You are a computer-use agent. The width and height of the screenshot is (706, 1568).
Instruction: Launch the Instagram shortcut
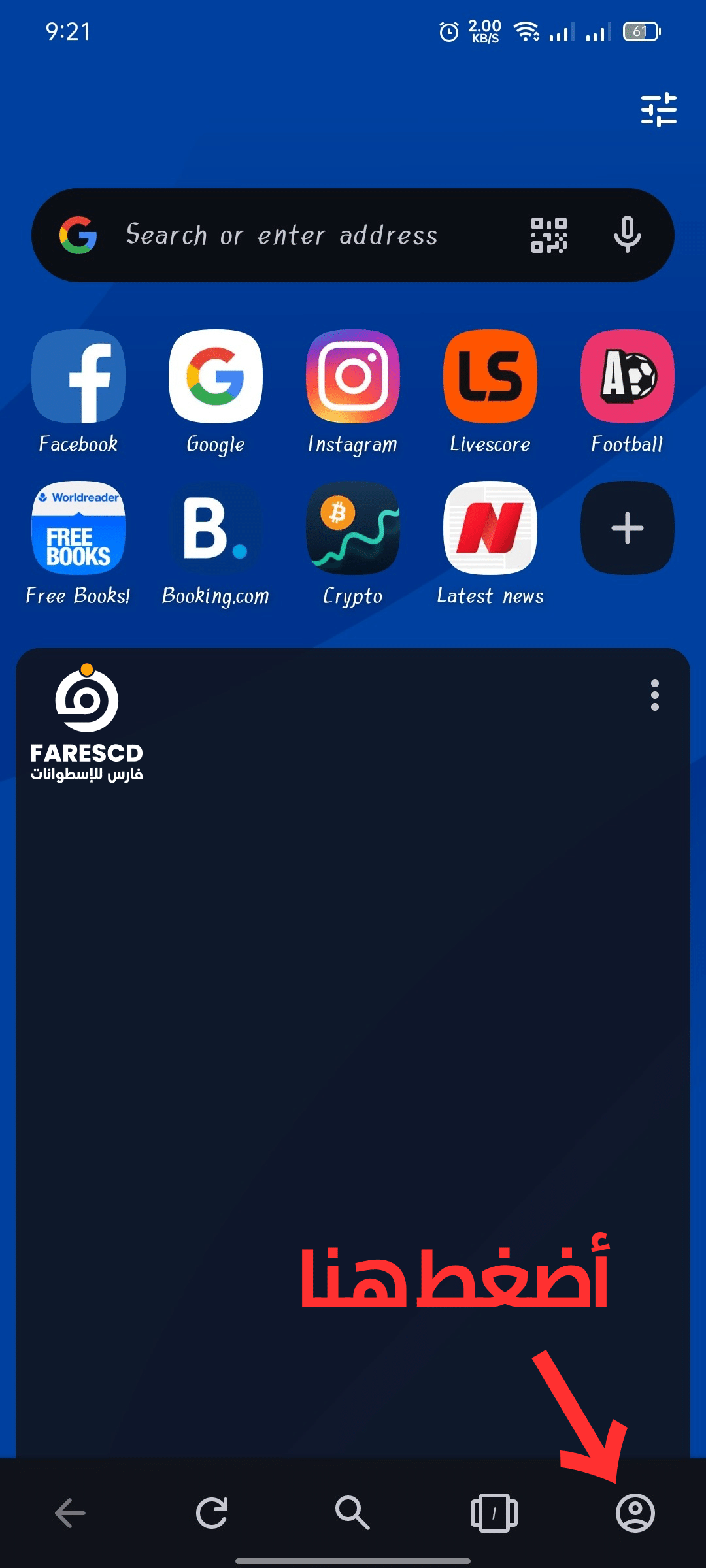click(353, 392)
